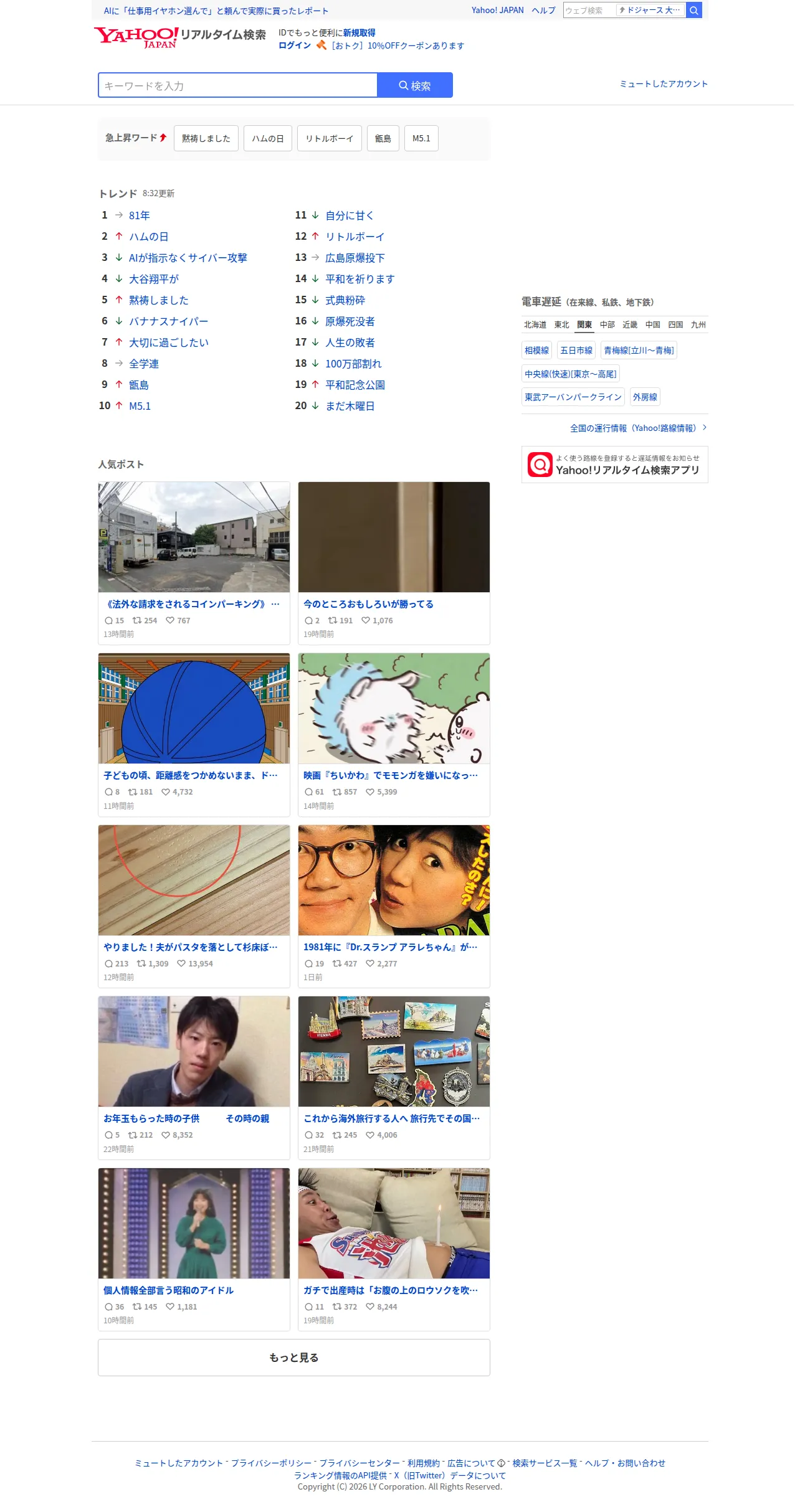Tap the blue 検索 button
The width and height of the screenshot is (800, 1512).
tap(415, 85)
